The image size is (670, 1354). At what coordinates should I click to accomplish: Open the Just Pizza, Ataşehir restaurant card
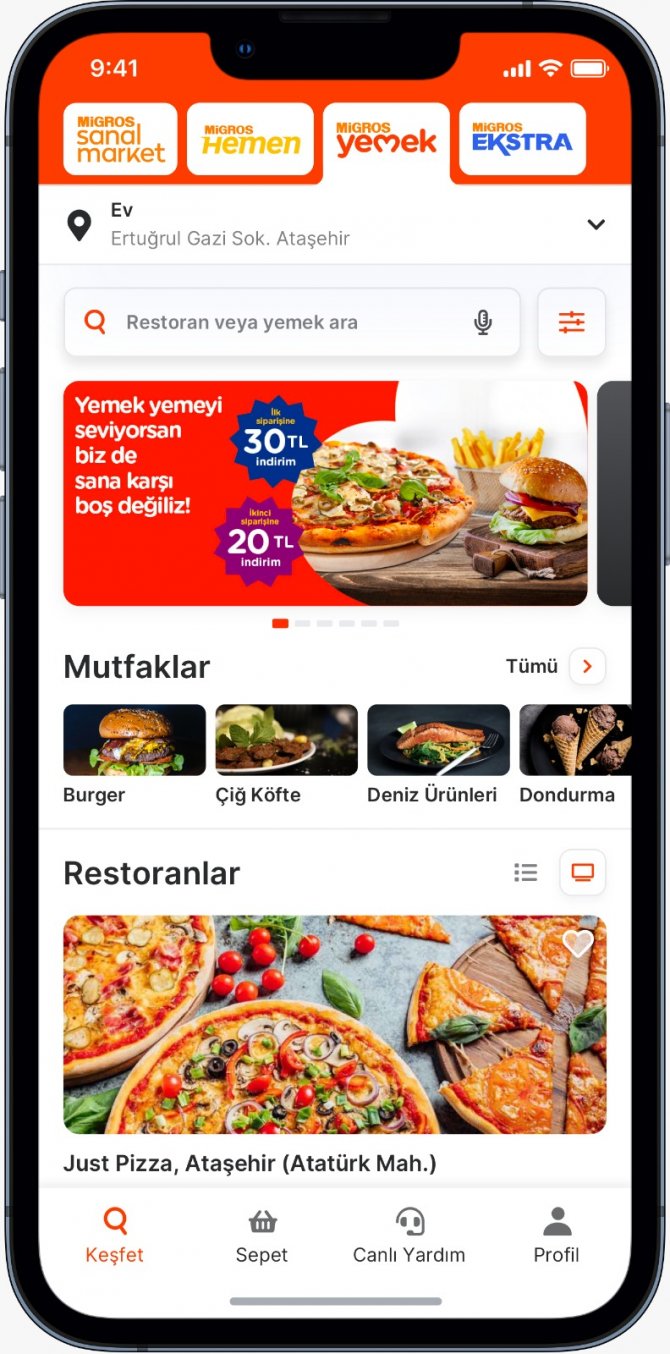coord(334,1024)
